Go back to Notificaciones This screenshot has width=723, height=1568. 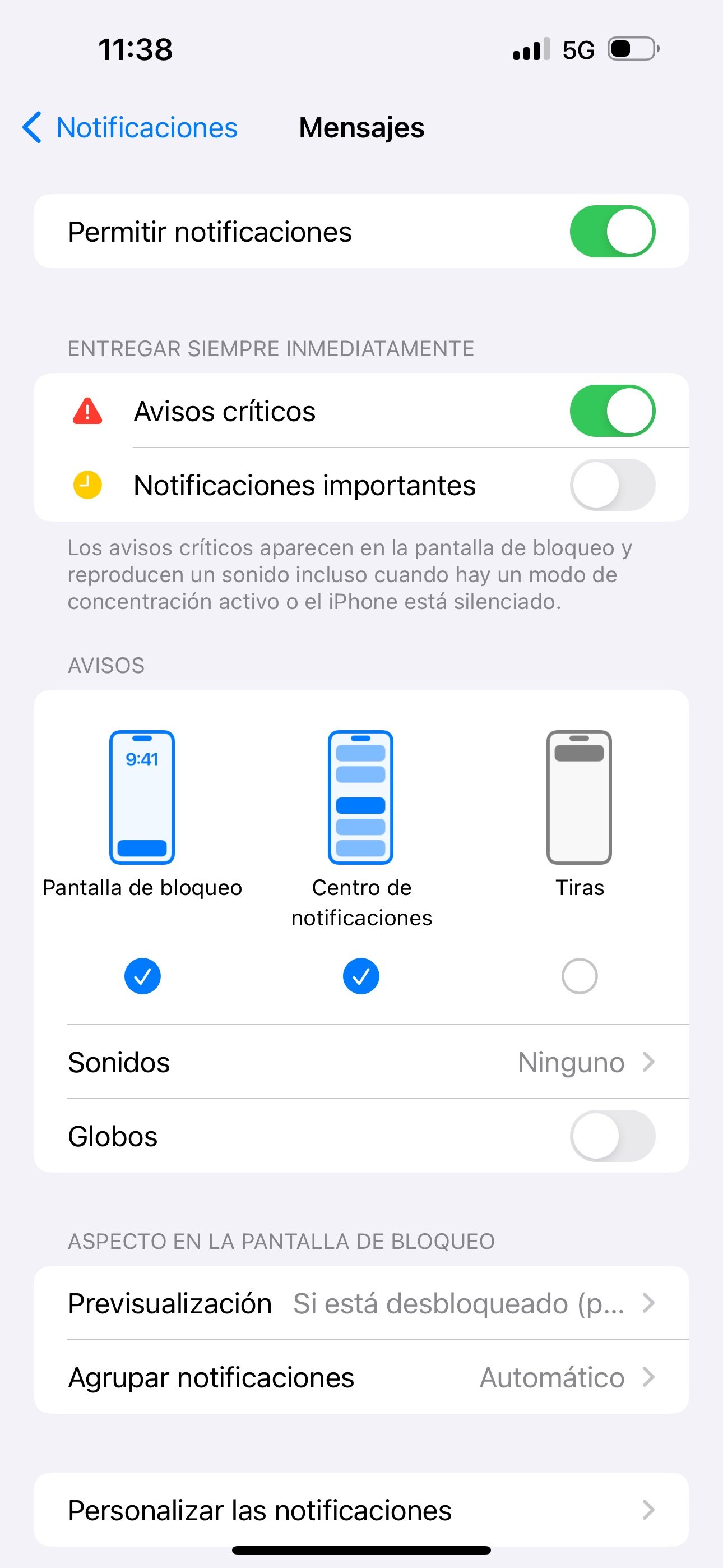tap(129, 128)
